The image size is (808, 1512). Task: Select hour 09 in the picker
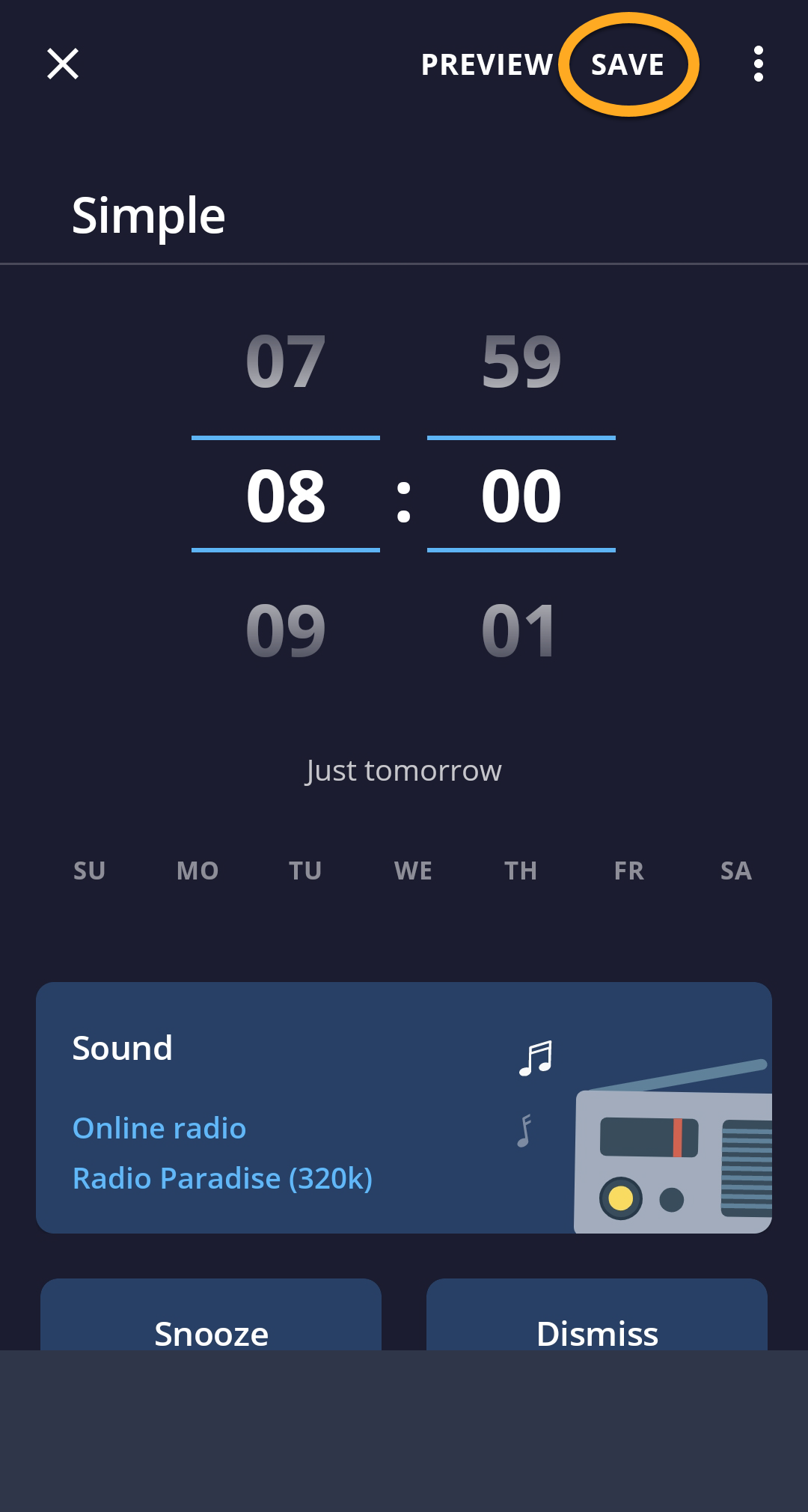pos(286,630)
